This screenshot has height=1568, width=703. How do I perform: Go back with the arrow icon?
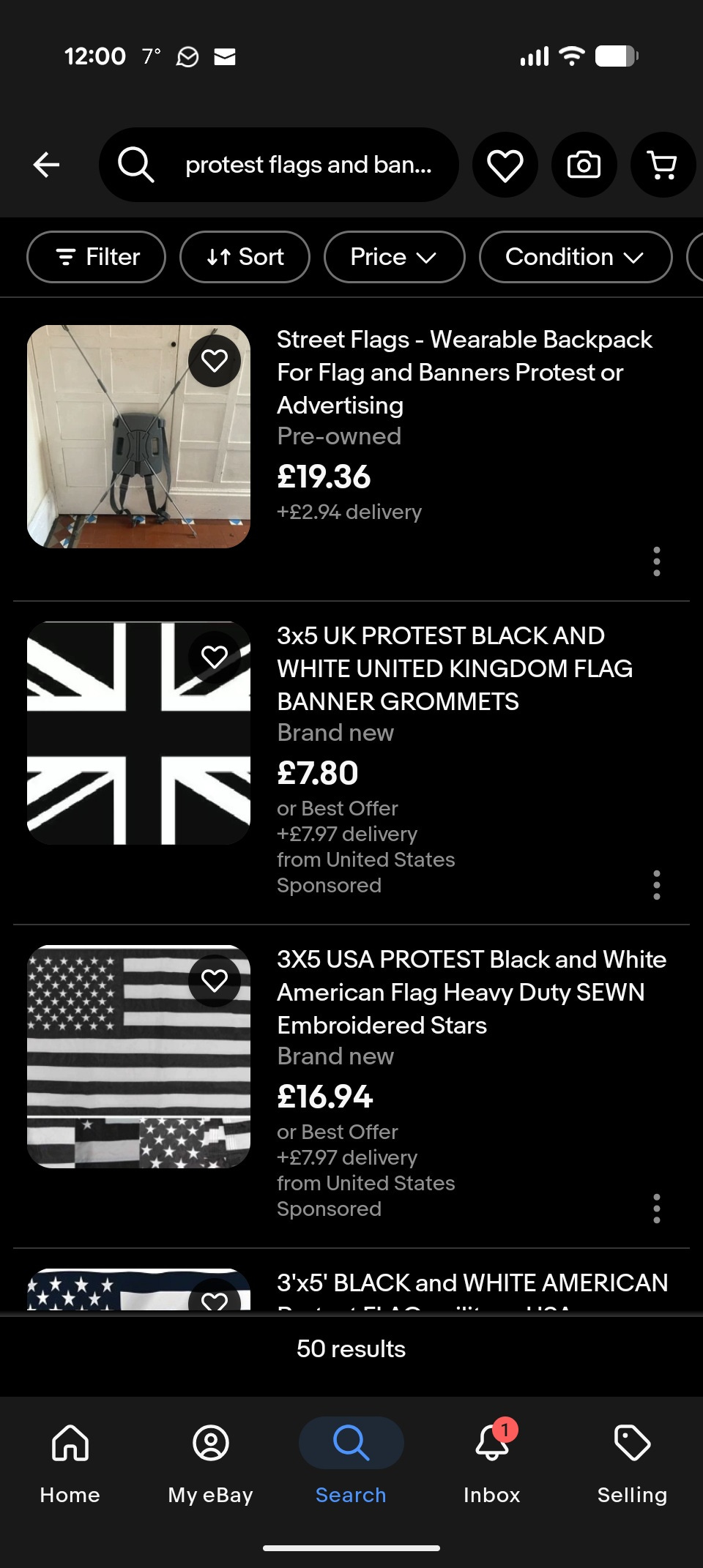[46, 165]
